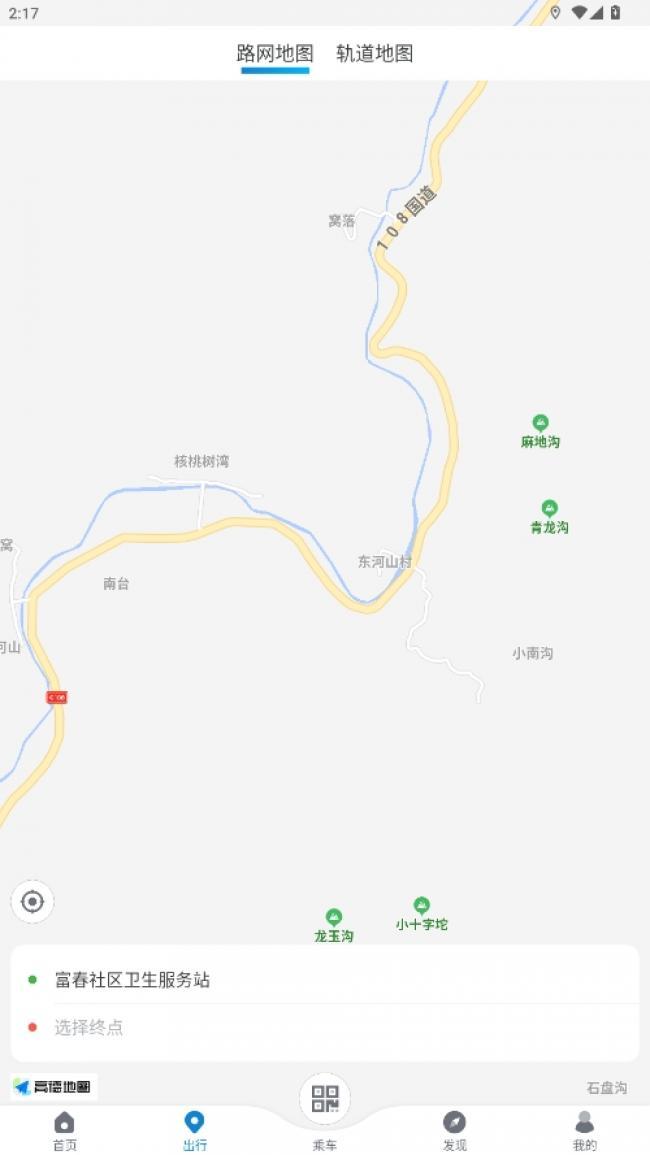Tap 选择终点 to choose a destination
The height and width of the screenshot is (1155, 650).
coord(90,1027)
